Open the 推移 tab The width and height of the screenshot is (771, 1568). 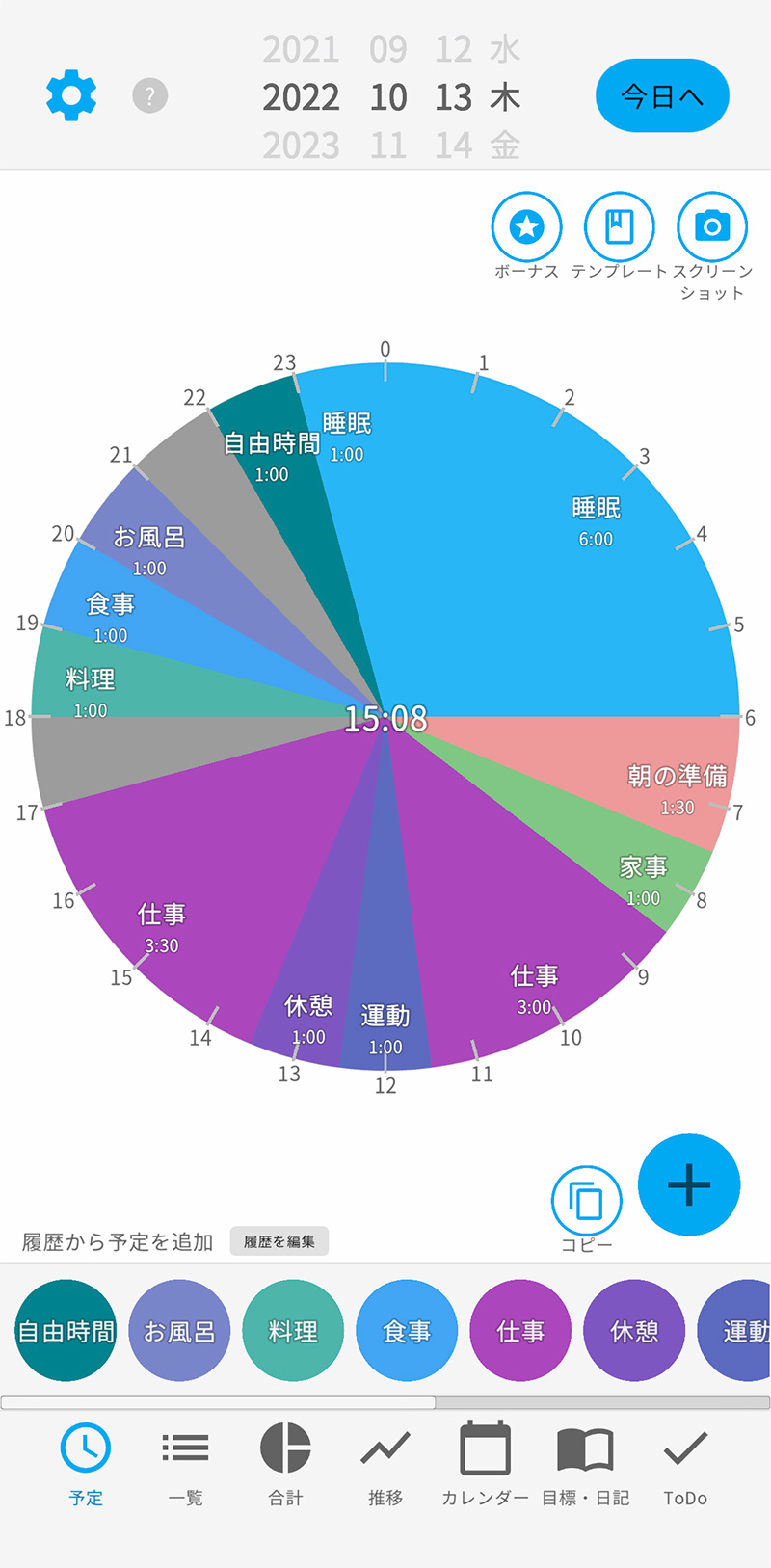tap(385, 1465)
